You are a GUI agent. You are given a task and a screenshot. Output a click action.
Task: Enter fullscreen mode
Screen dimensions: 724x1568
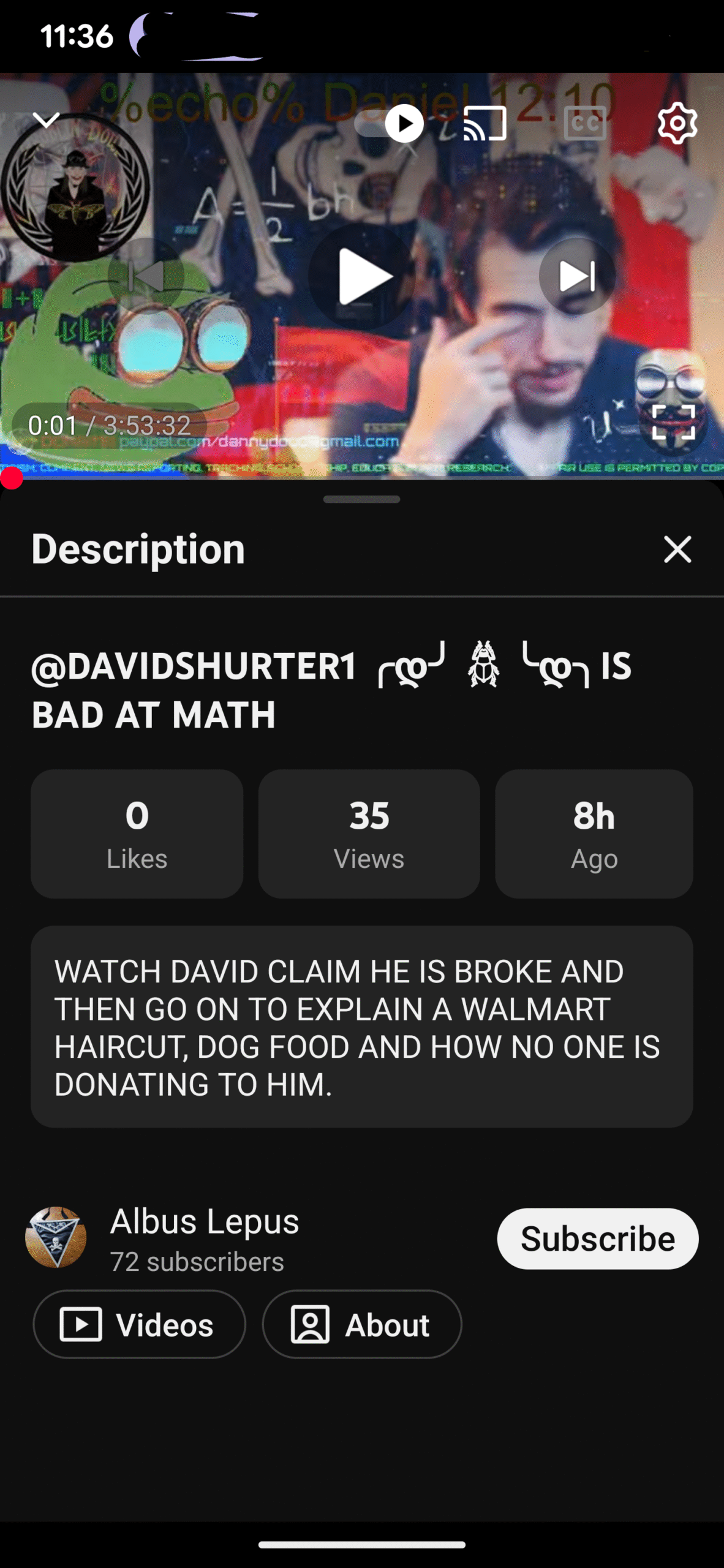(x=673, y=423)
